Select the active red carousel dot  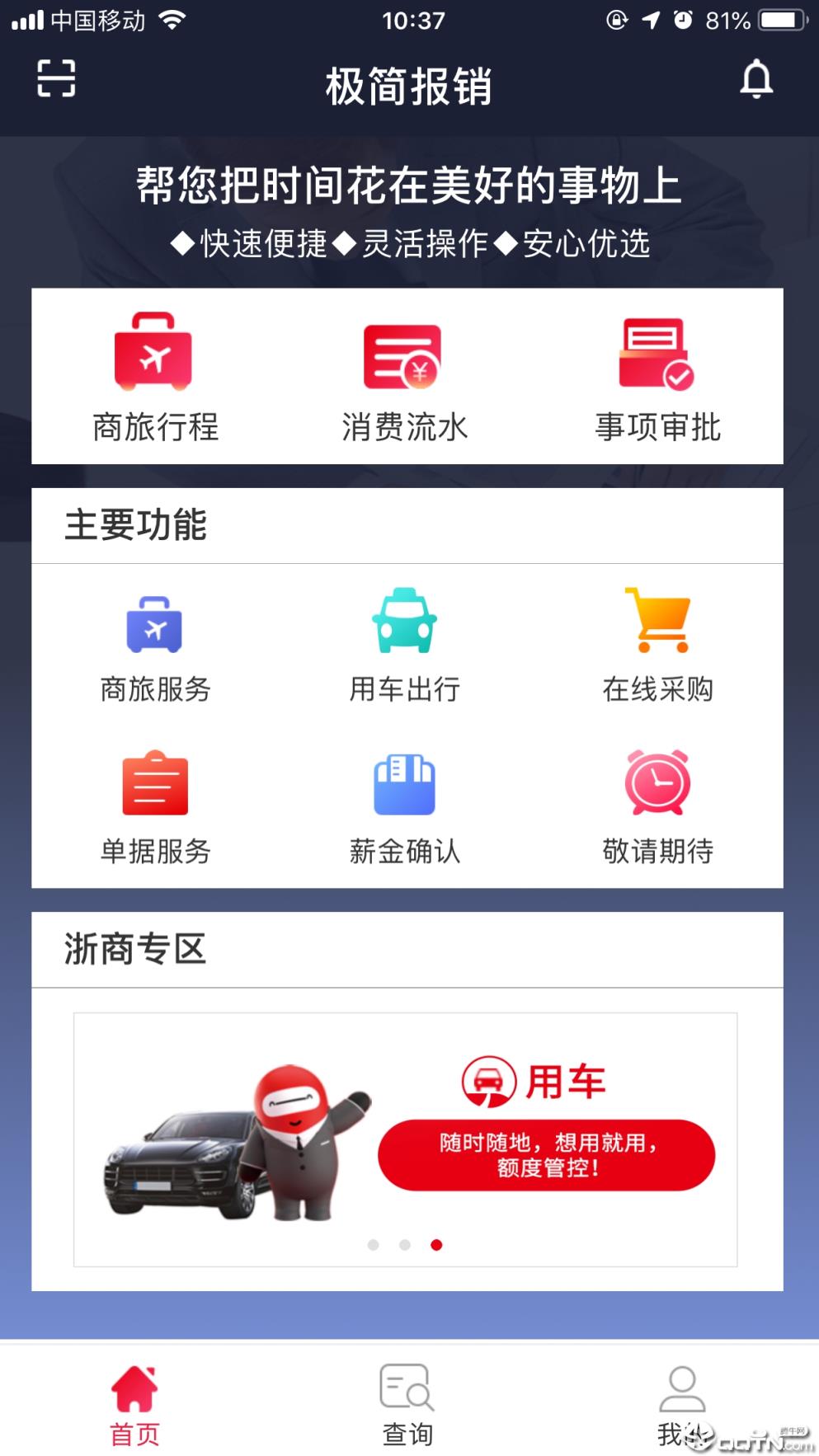436,1246
